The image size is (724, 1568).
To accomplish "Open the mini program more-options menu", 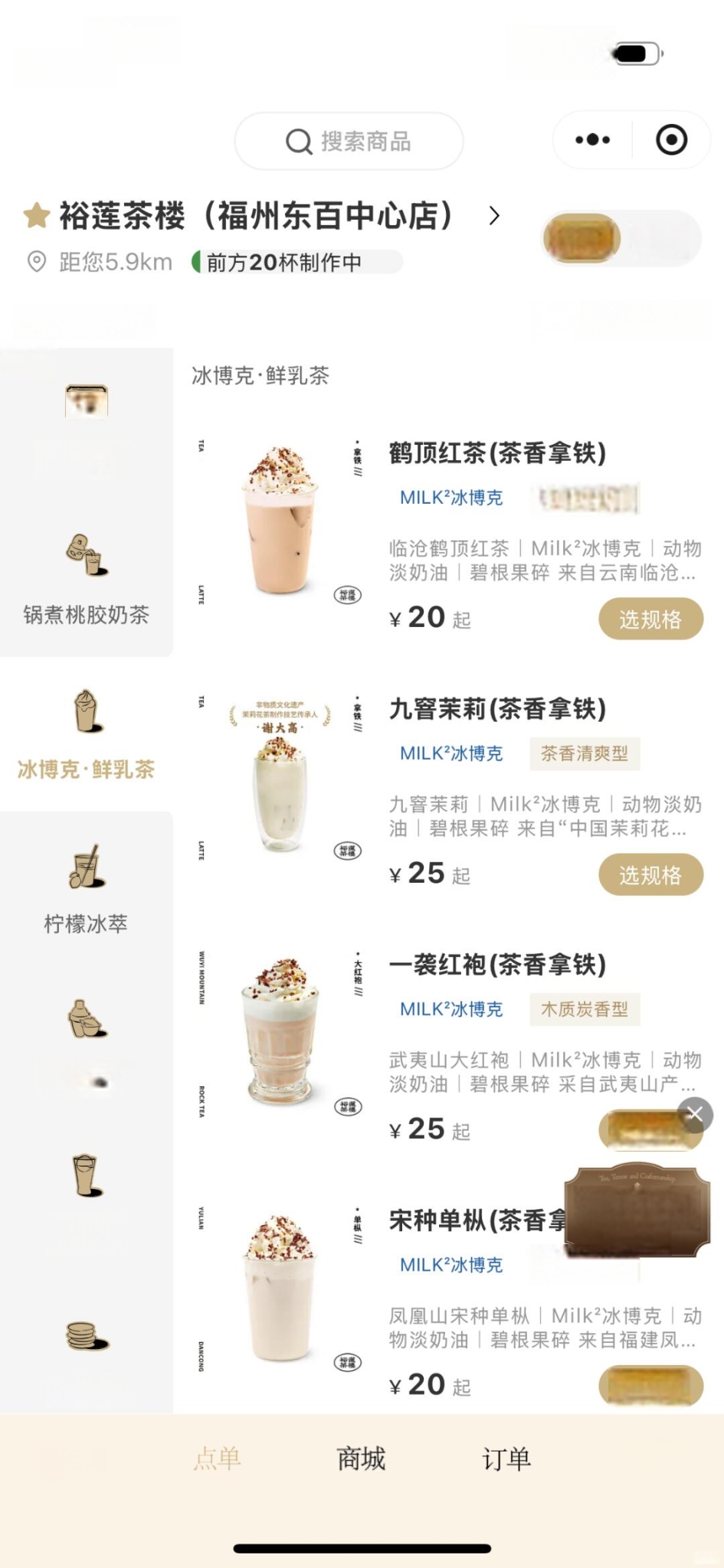I will tap(592, 140).
